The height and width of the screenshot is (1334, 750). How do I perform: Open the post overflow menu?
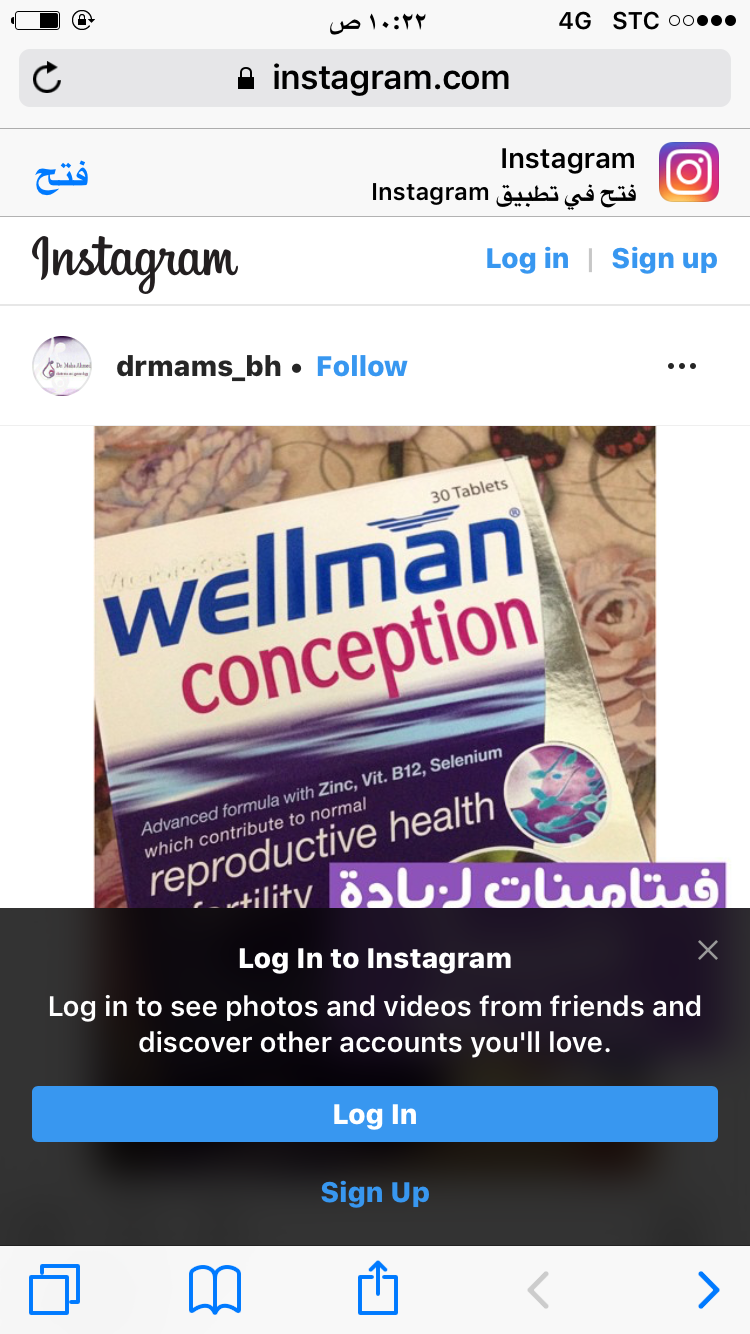681,366
